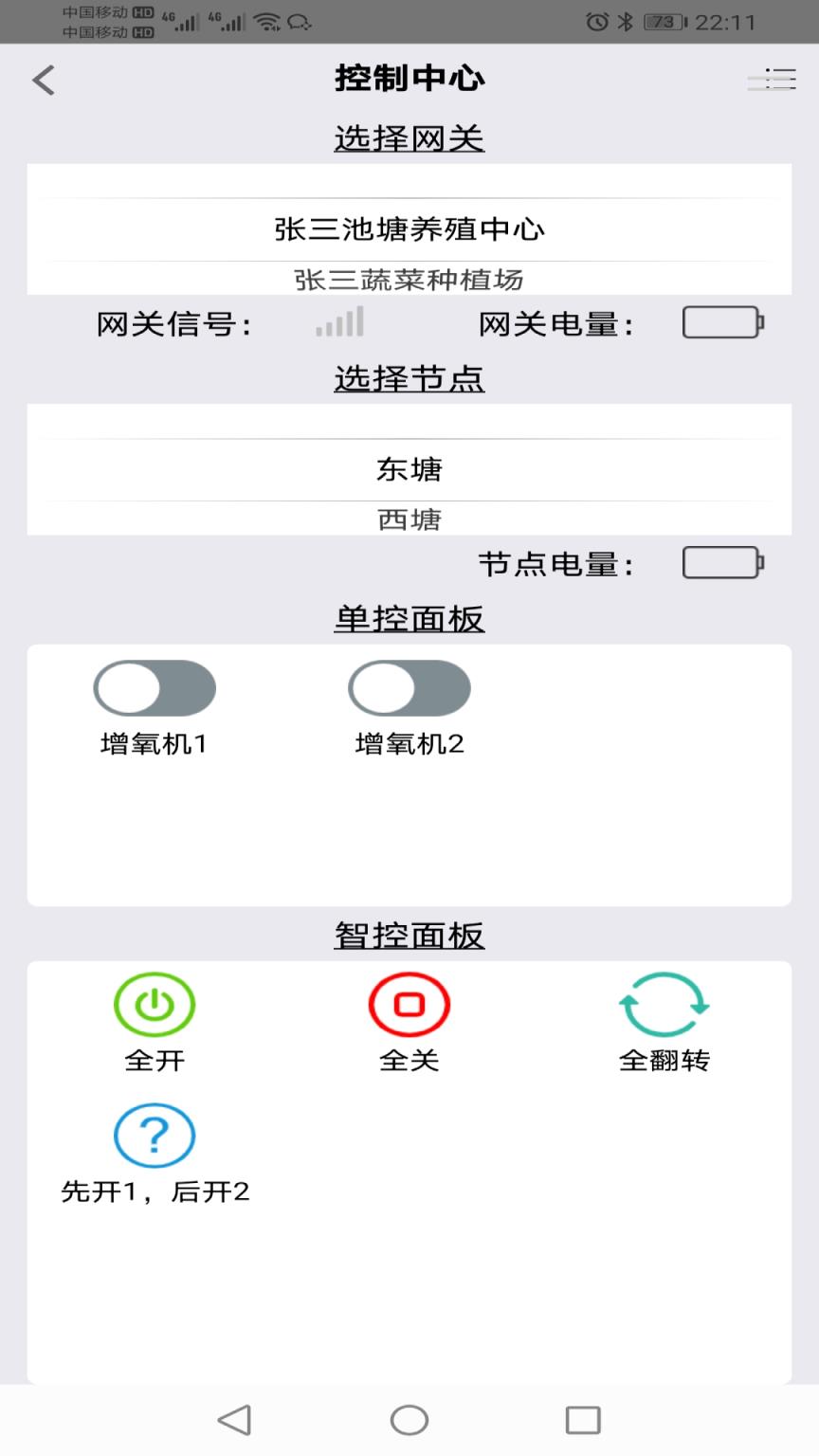Tap the 智控面板 section header

409,934
